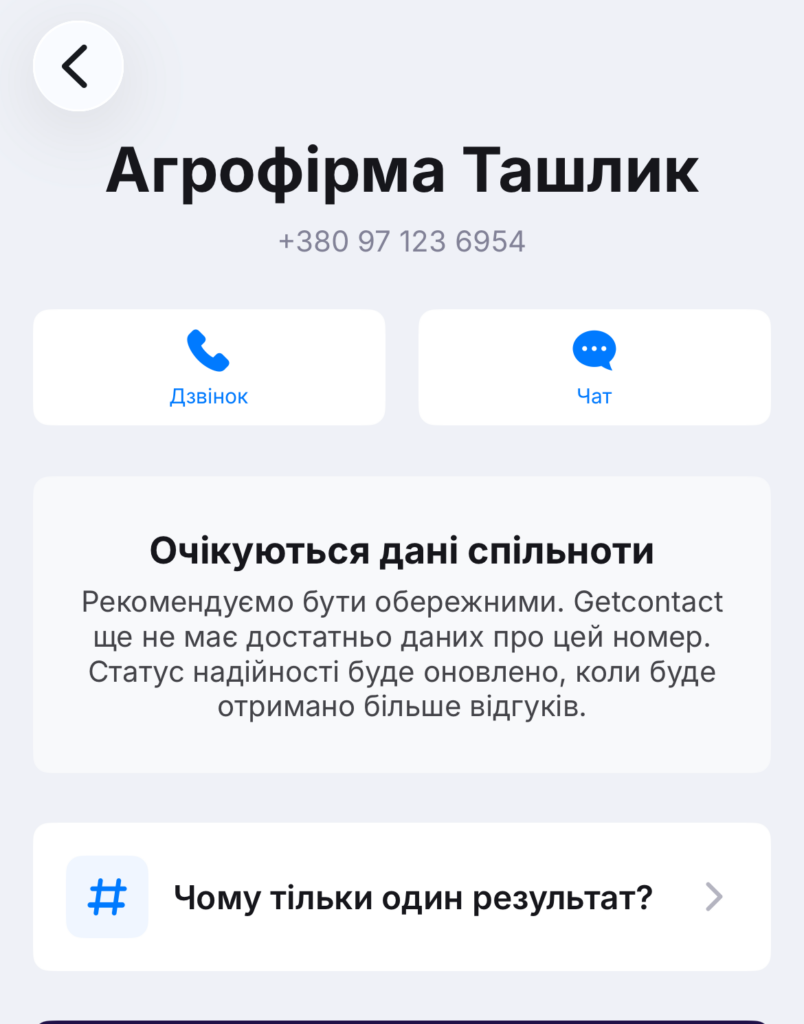The height and width of the screenshot is (1024, 804).
Task: Start a chat with Чат button
Action: 594,367
